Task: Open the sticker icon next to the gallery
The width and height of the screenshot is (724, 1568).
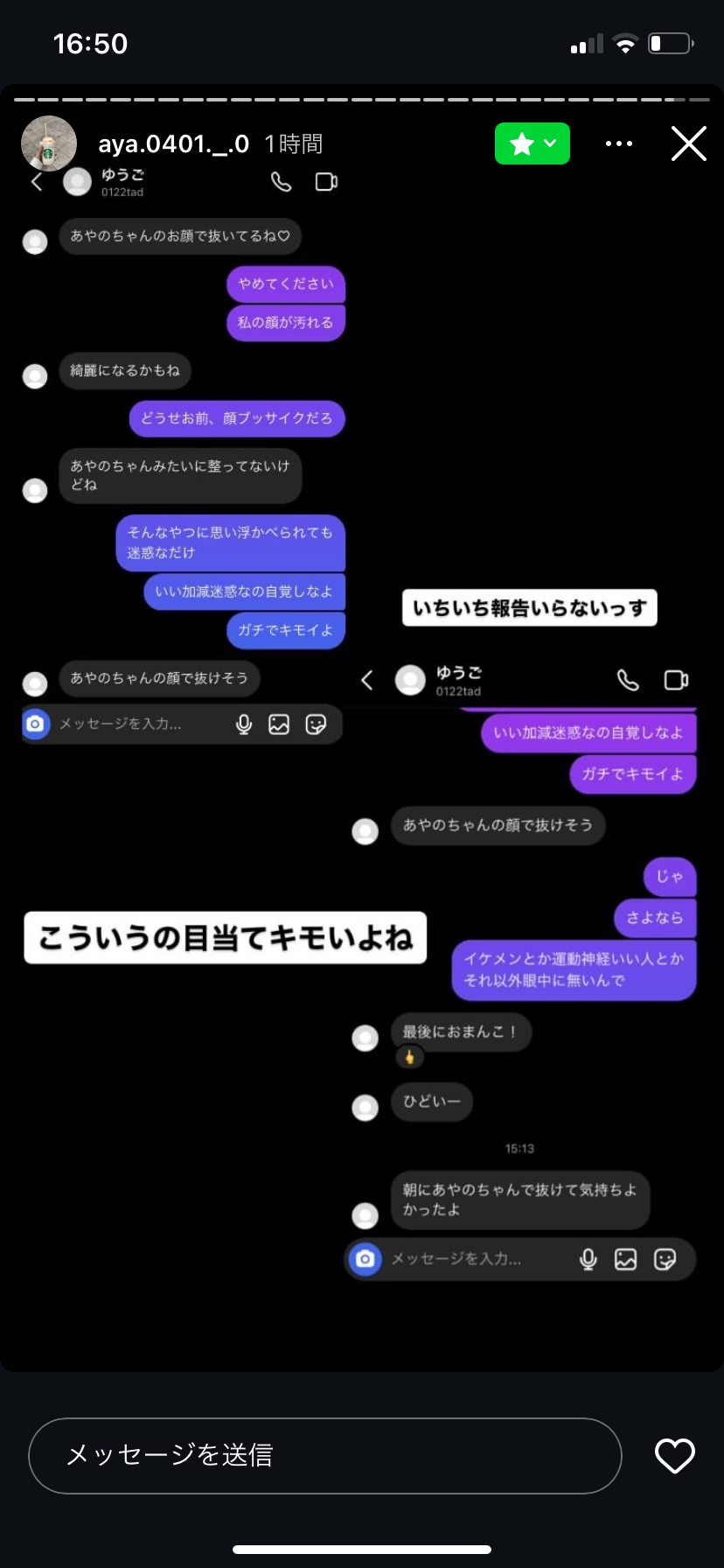Action: (317, 724)
